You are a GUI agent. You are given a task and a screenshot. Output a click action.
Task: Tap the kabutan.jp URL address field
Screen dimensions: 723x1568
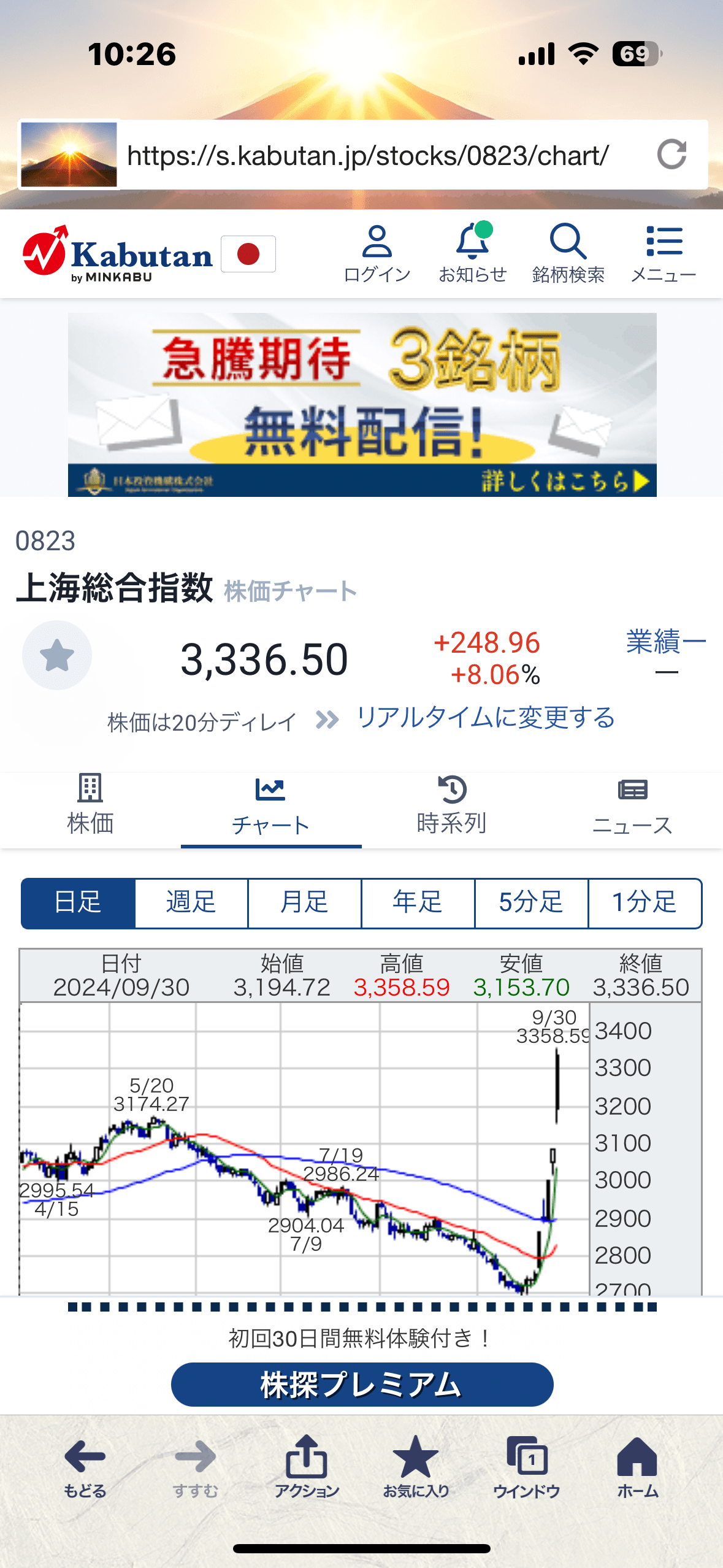click(368, 156)
